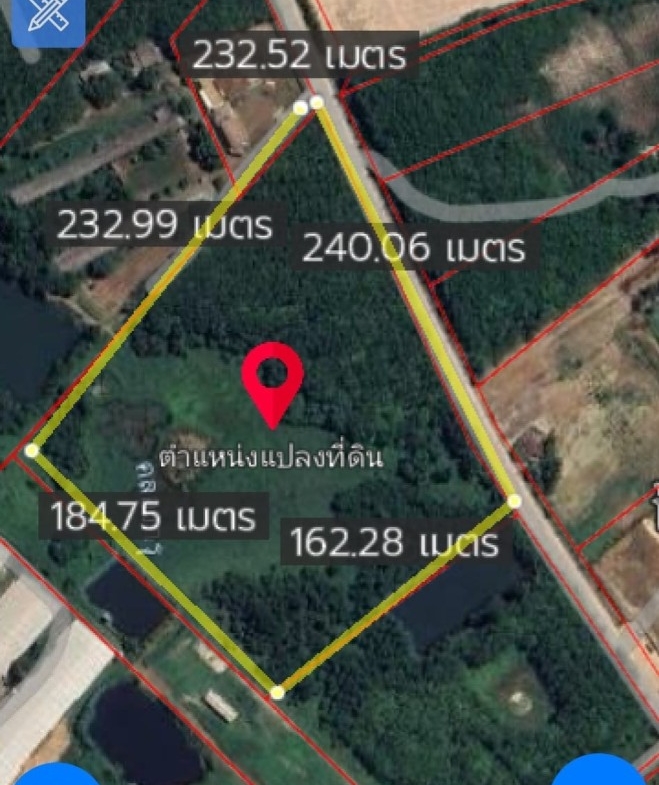Screen dimensions: 659x785
Task: Tap the red land plot location pin
Action: point(272,380)
